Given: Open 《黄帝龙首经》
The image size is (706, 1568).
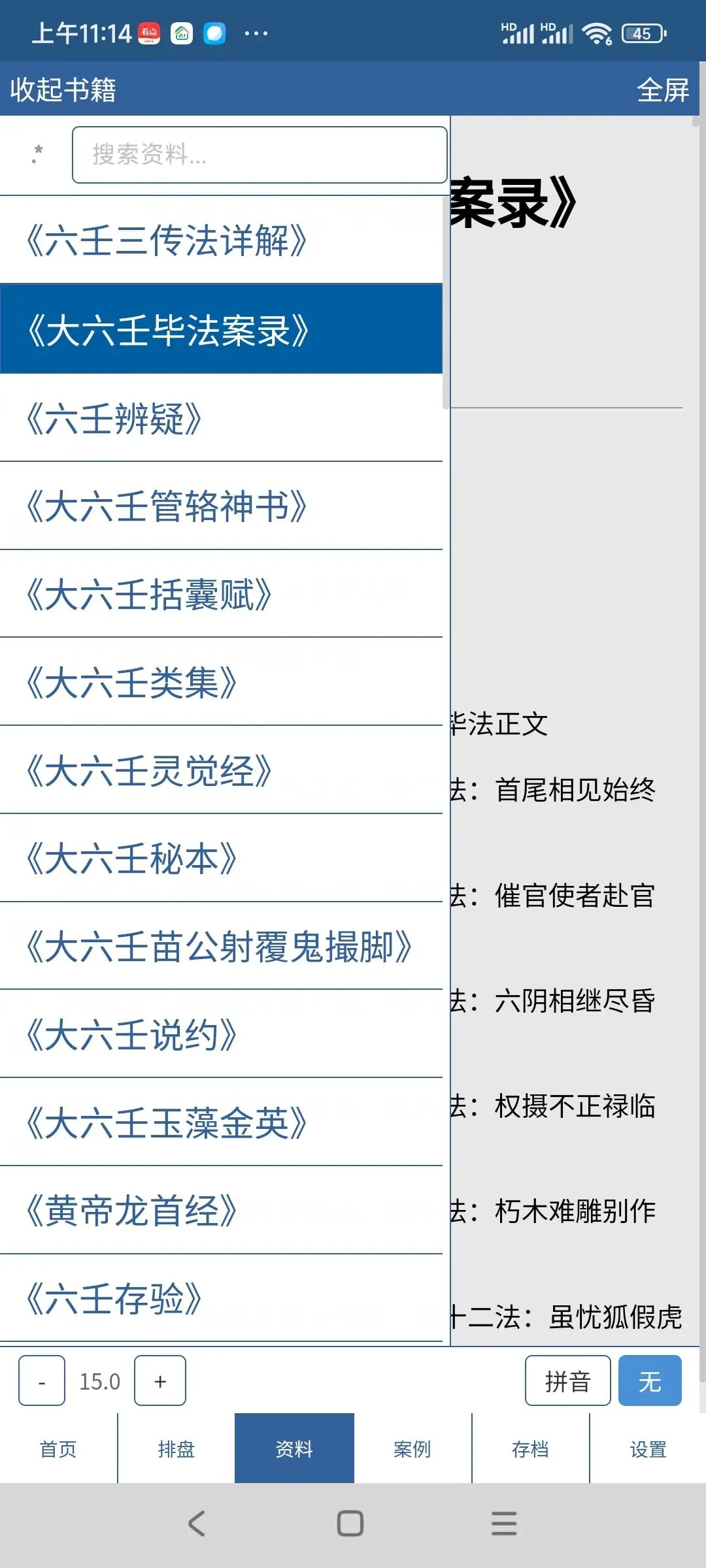Looking at the screenshot, I should click(221, 1211).
